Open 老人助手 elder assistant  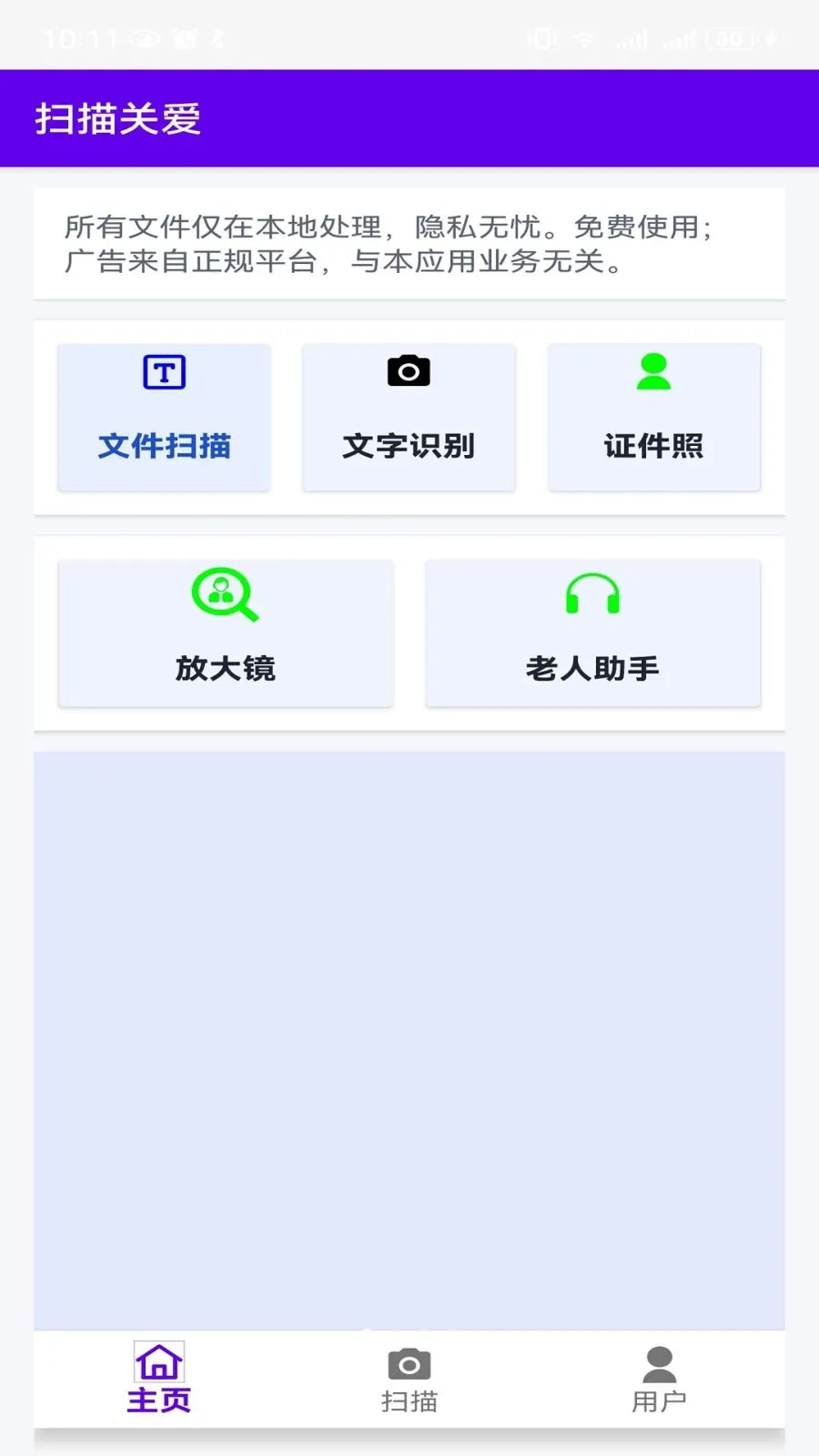pyautogui.click(x=592, y=632)
